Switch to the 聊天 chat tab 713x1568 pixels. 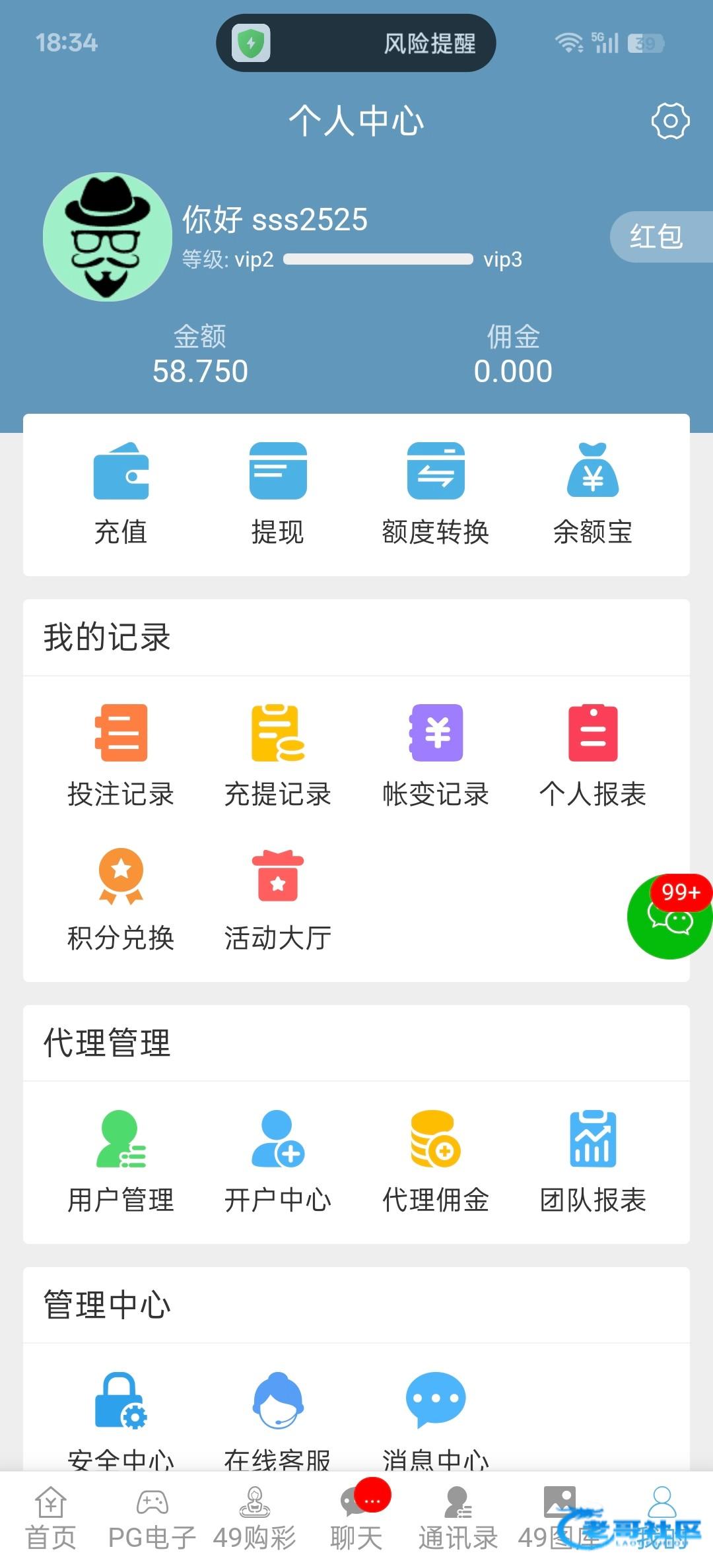pos(356,1519)
